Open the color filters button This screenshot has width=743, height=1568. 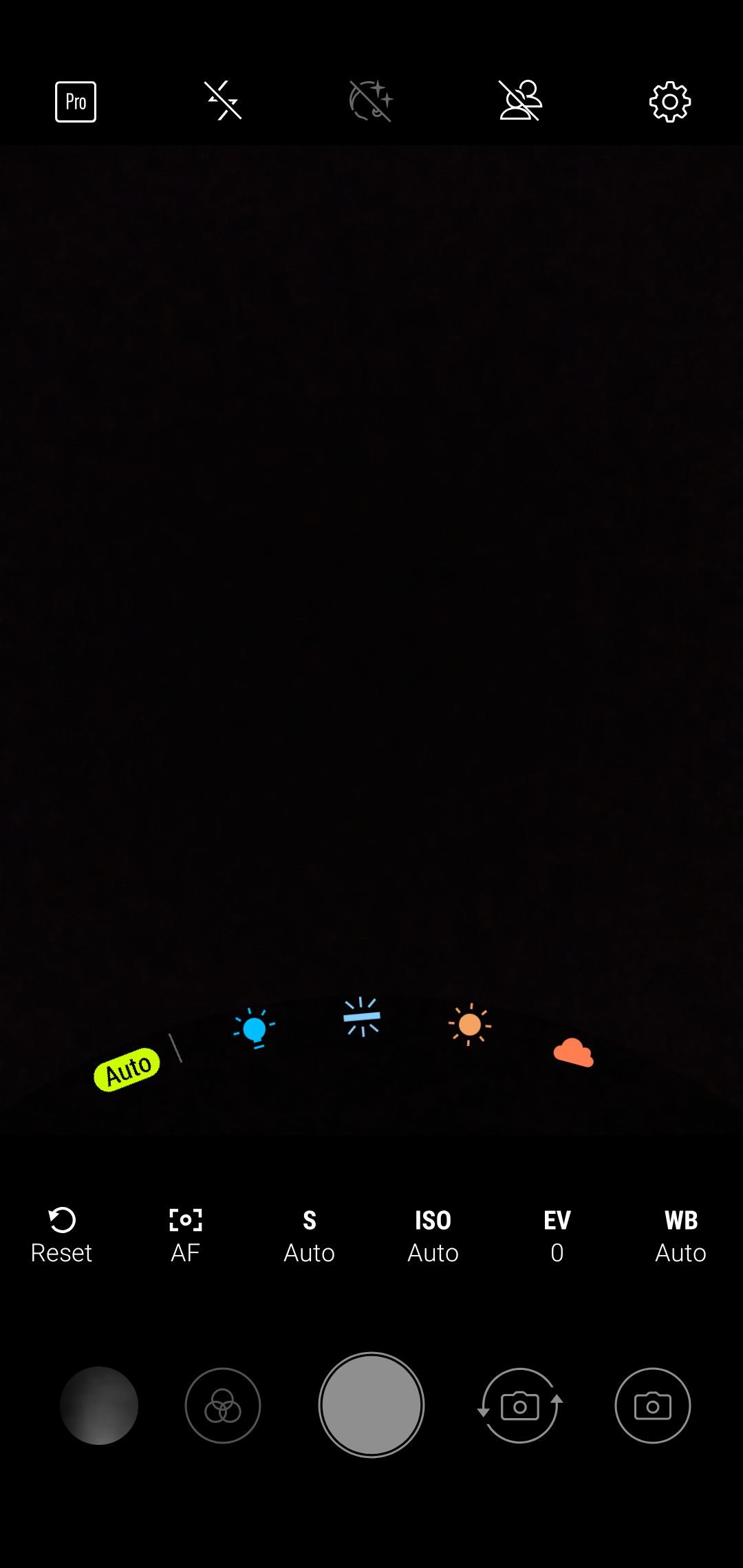pos(223,1406)
